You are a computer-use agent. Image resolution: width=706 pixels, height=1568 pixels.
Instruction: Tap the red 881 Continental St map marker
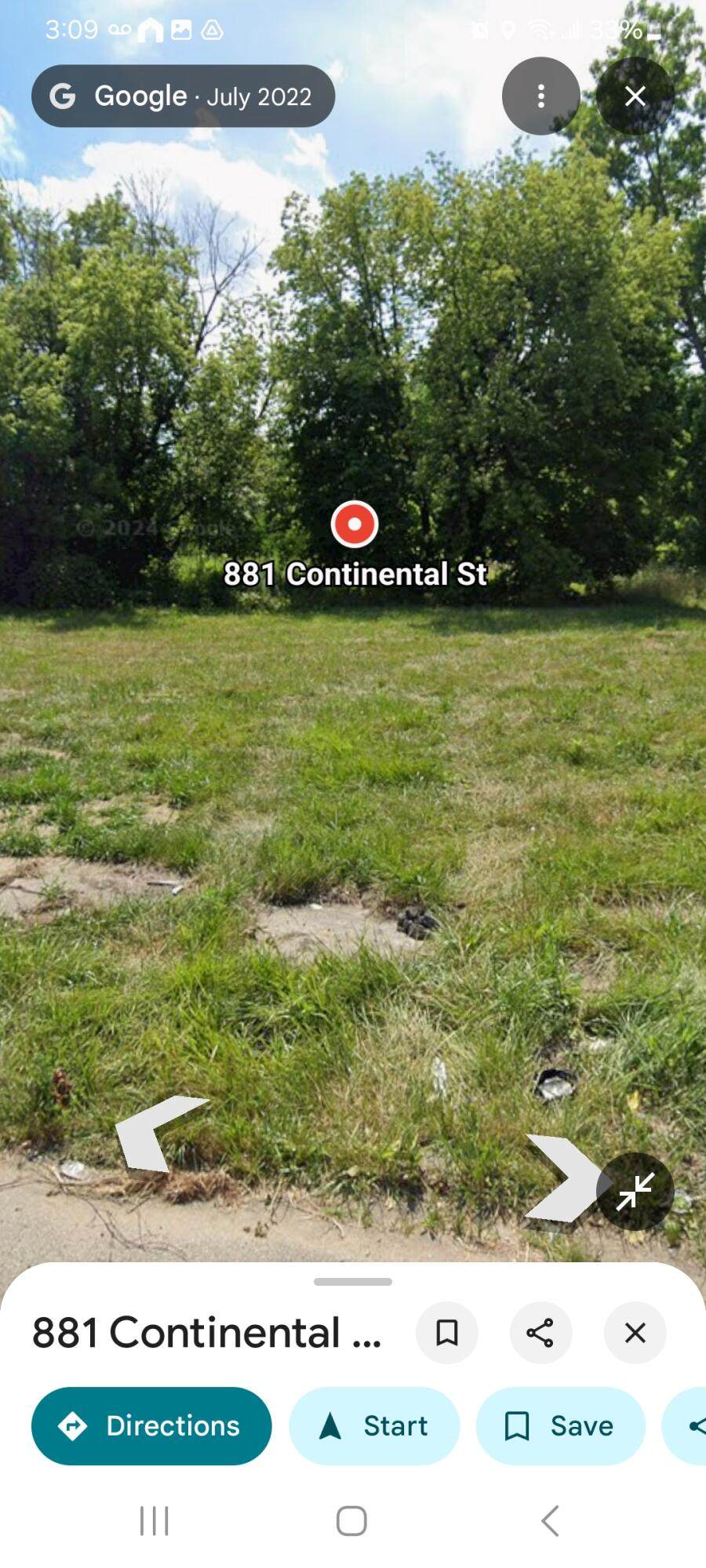(x=355, y=524)
